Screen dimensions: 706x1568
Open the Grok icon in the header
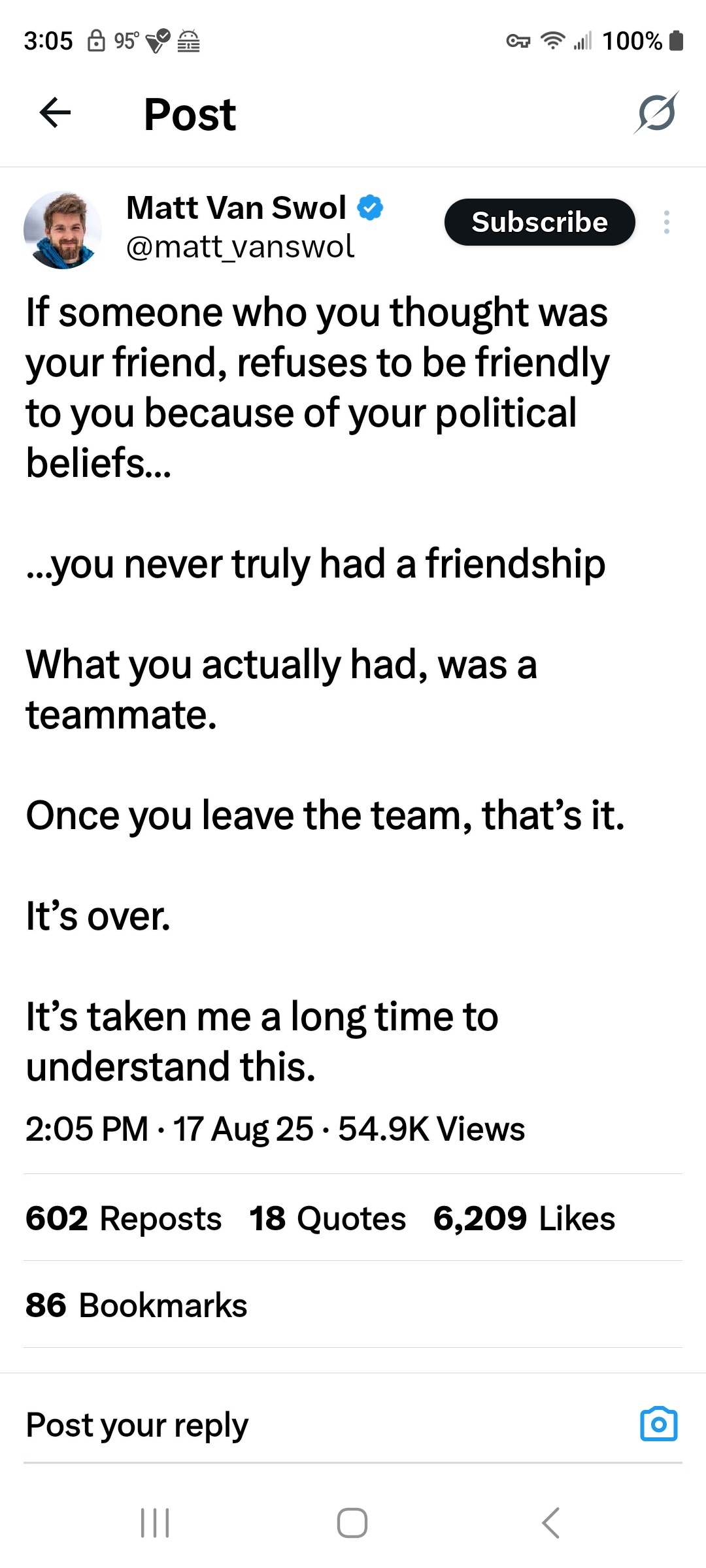pos(656,113)
